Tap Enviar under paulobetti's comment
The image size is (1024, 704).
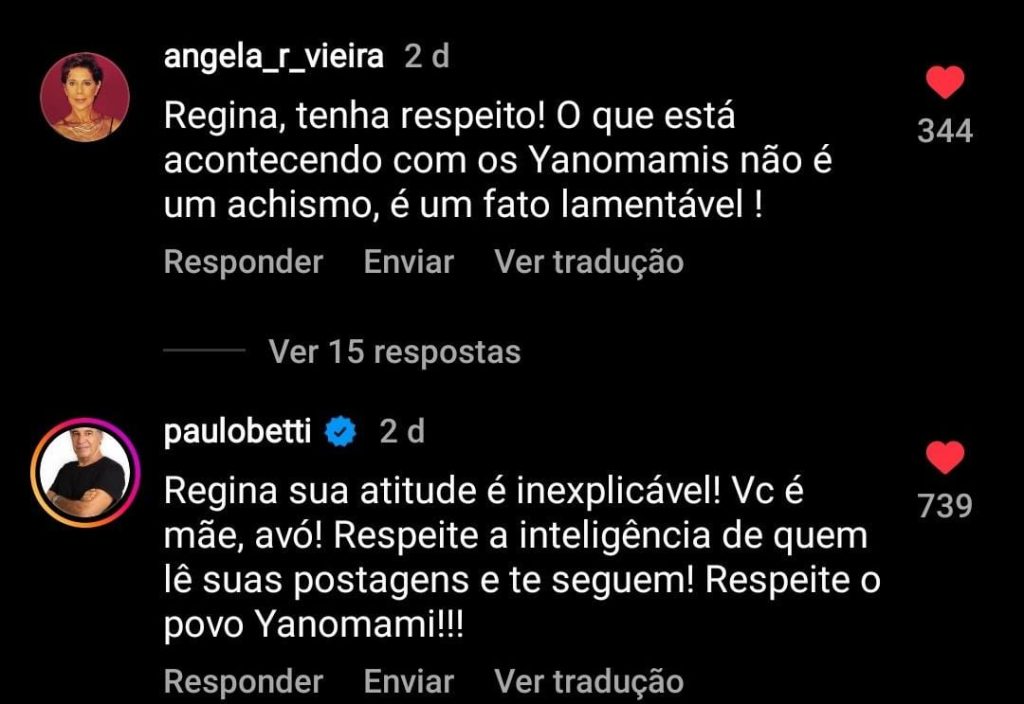point(408,682)
